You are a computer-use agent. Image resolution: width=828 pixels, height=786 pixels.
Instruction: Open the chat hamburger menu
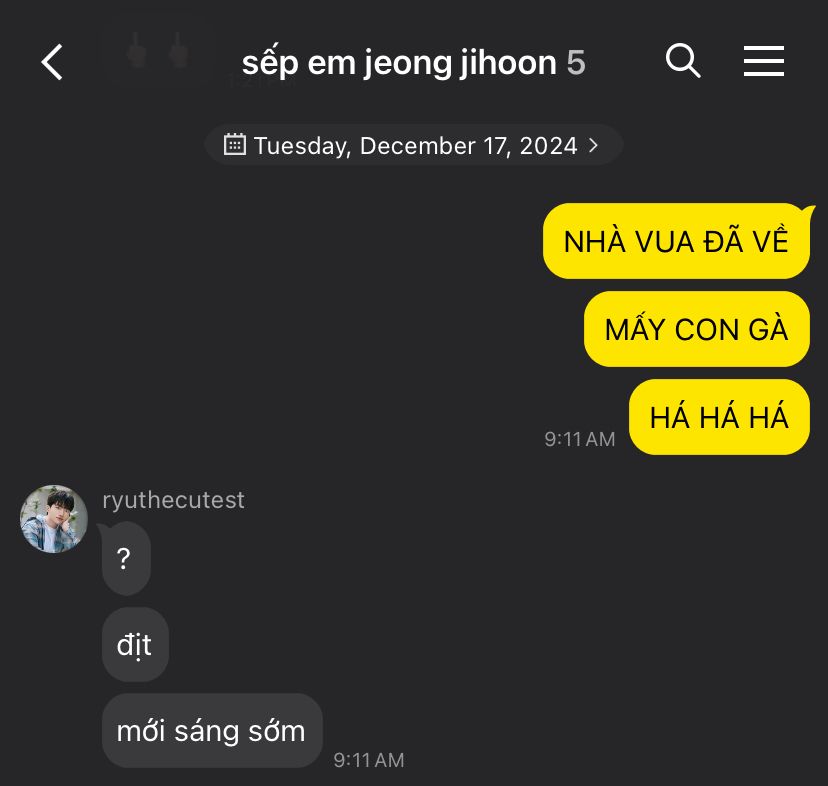click(764, 61)
